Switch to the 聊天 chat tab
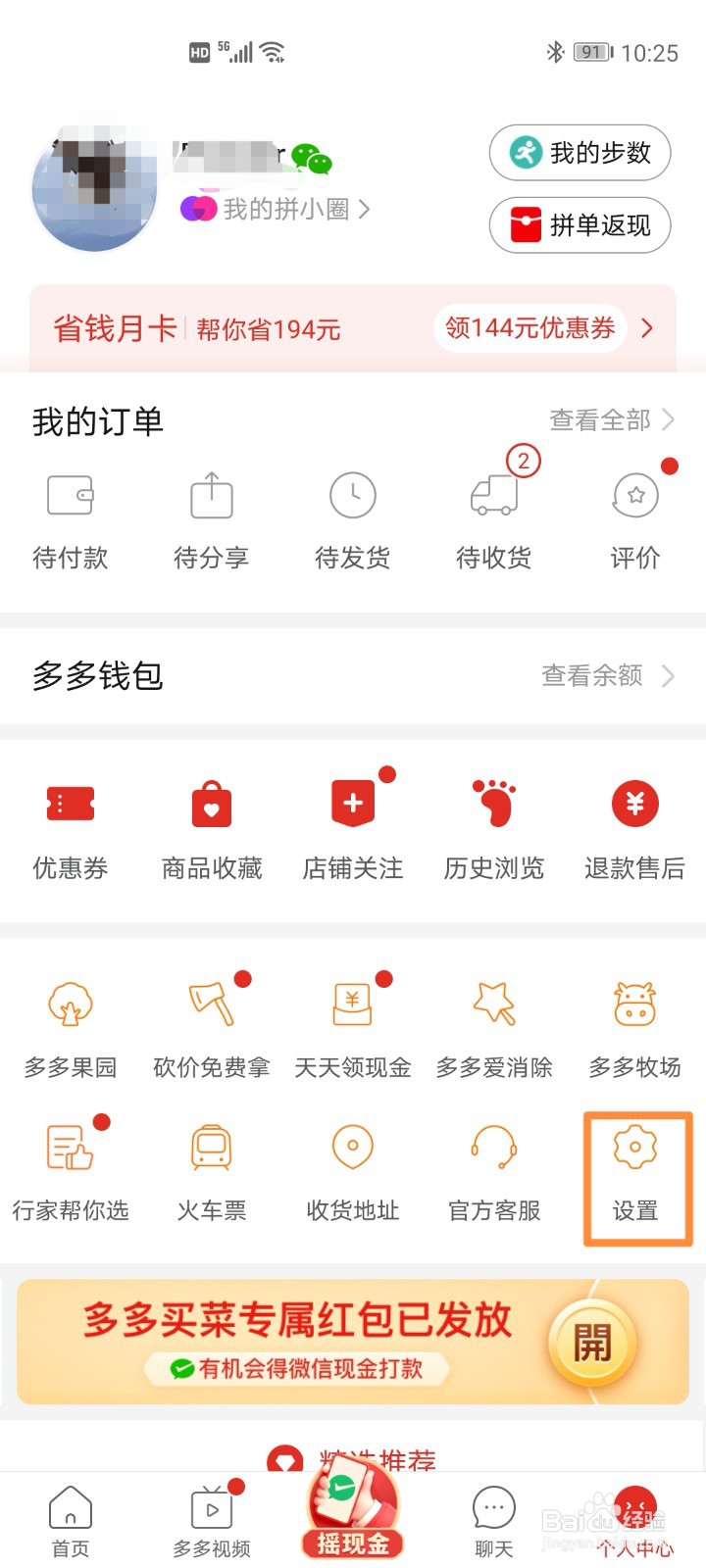706x1568 pixels. click(494, 1521)
